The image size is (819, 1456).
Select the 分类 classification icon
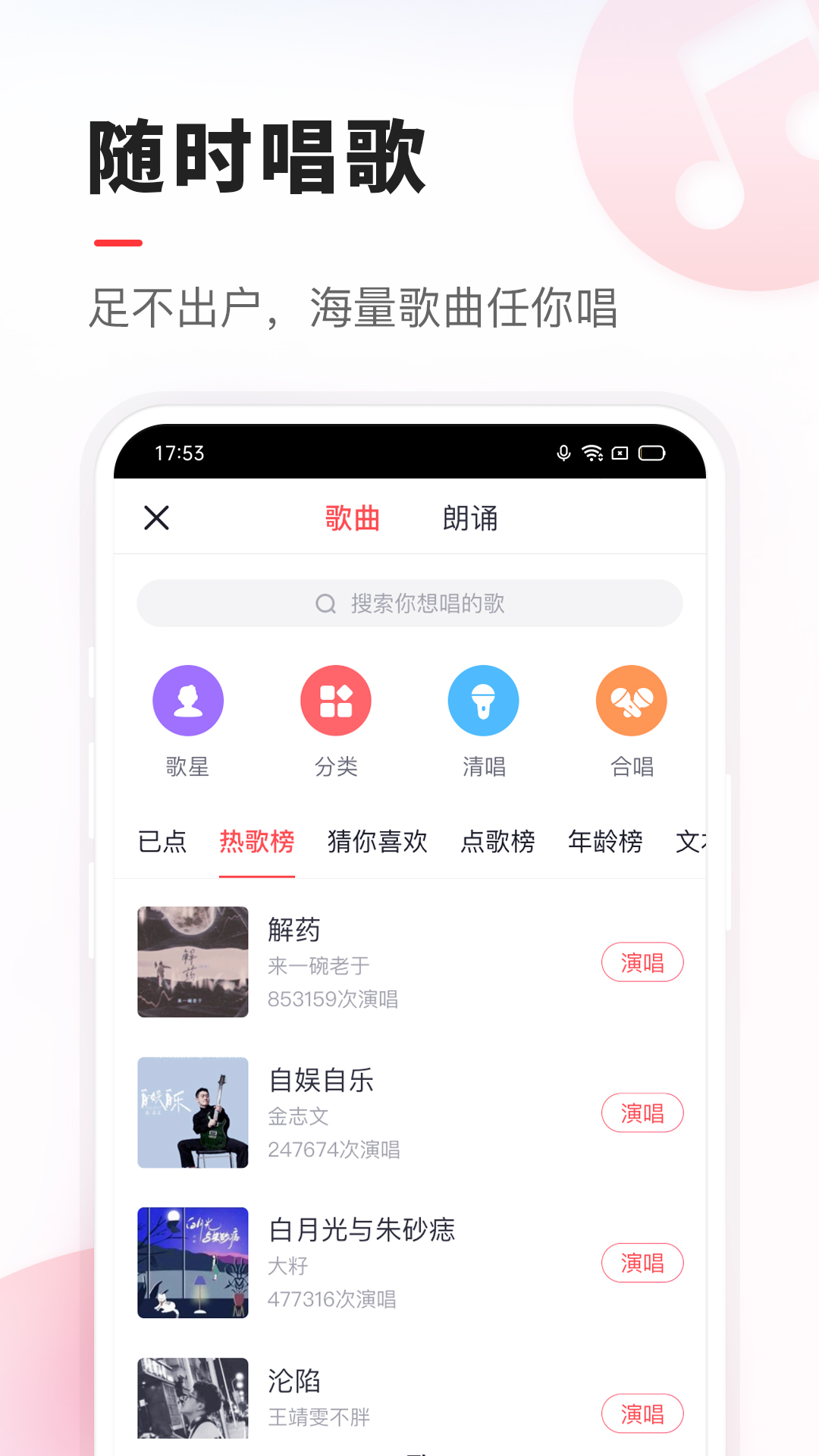coord(336,700)
